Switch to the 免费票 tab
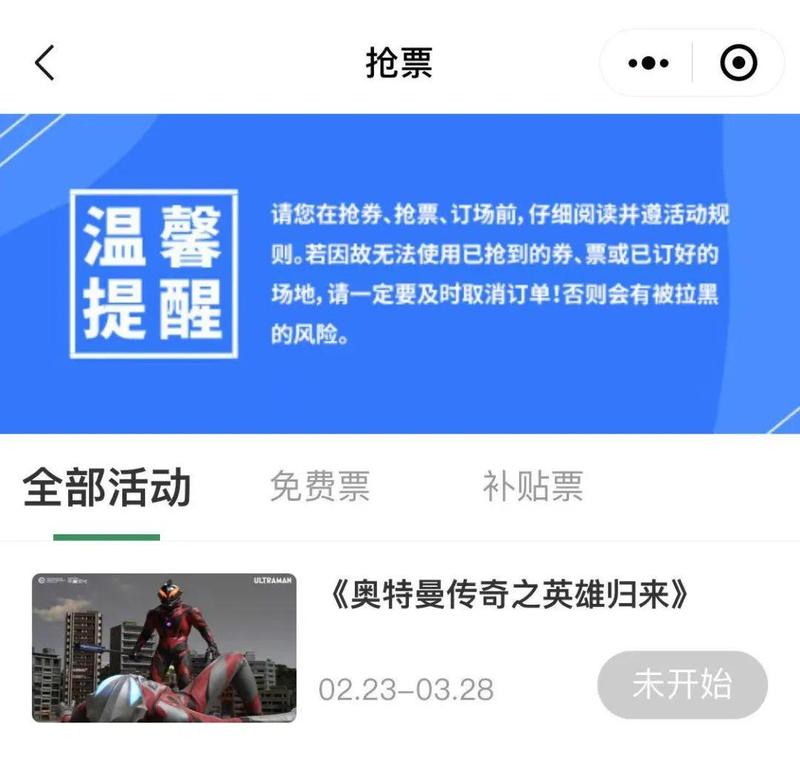The width and height of the screenshot is (800, 764). (320, 488)
